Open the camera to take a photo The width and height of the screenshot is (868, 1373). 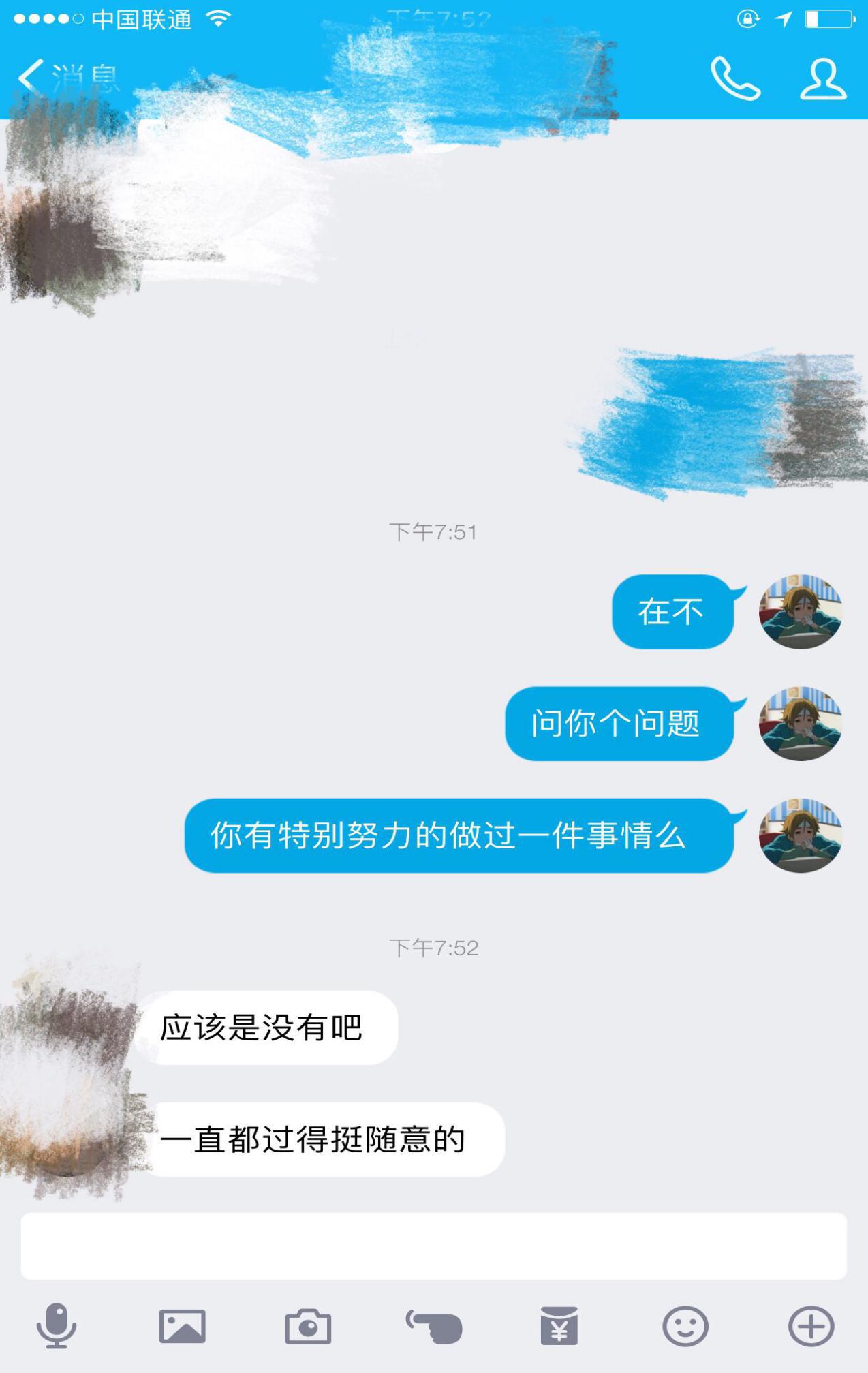point(308,1326)
